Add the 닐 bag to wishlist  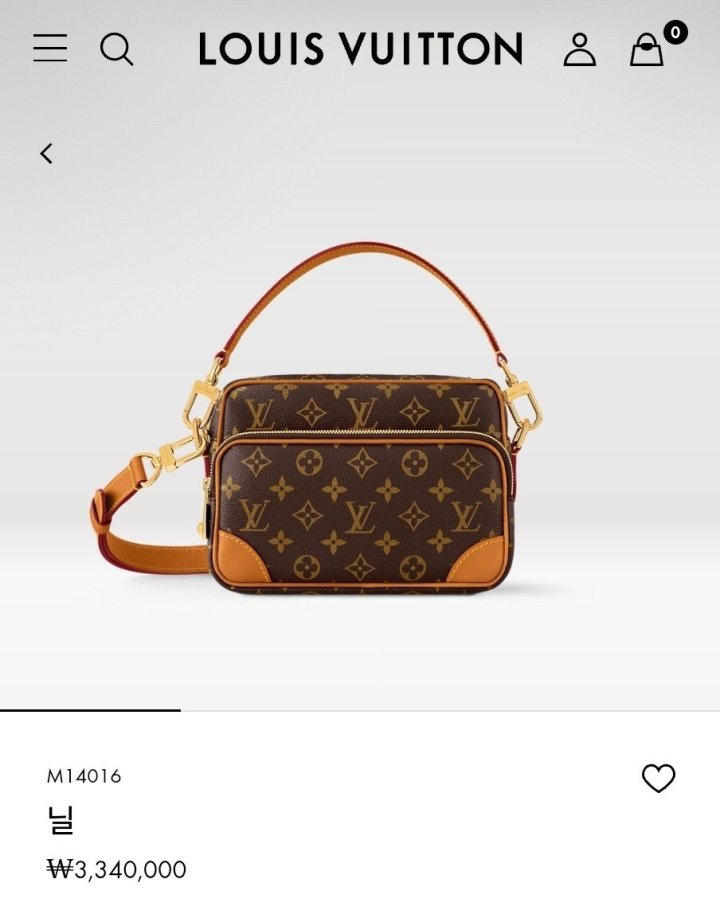(658, 778)
